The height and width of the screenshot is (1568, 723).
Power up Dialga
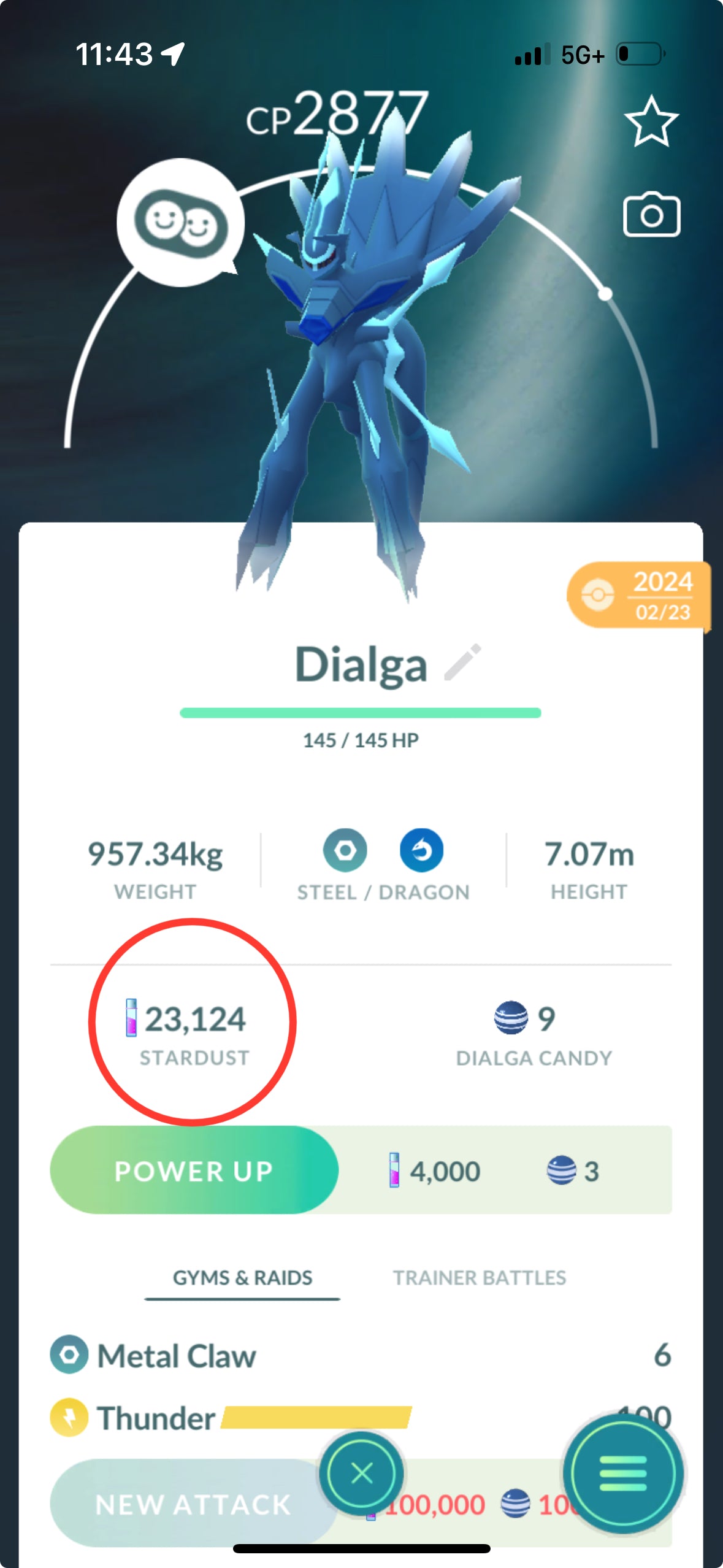(194, 1170)
